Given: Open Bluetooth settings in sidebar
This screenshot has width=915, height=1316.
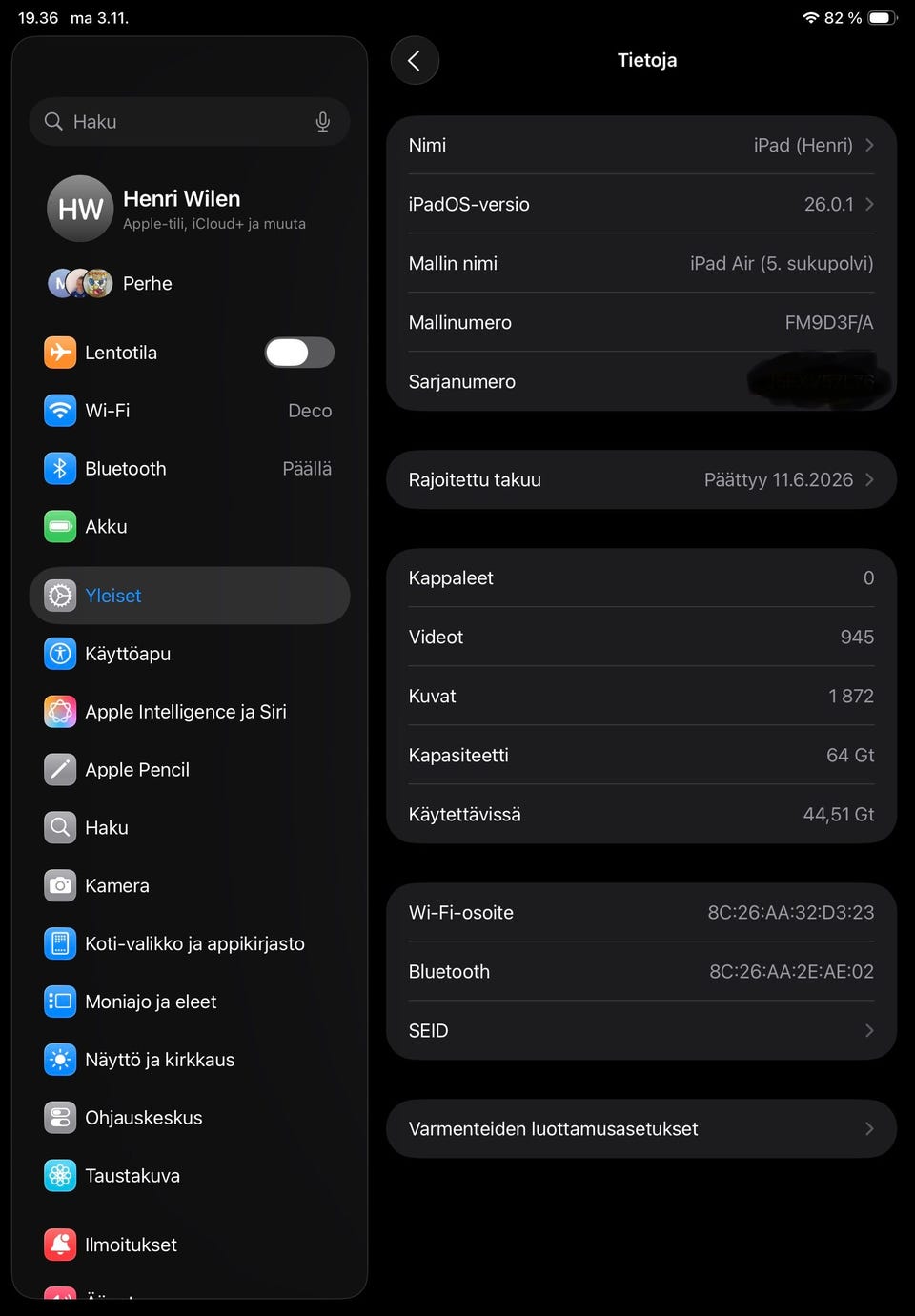Looking at the screenshot, I should (189, 469).
